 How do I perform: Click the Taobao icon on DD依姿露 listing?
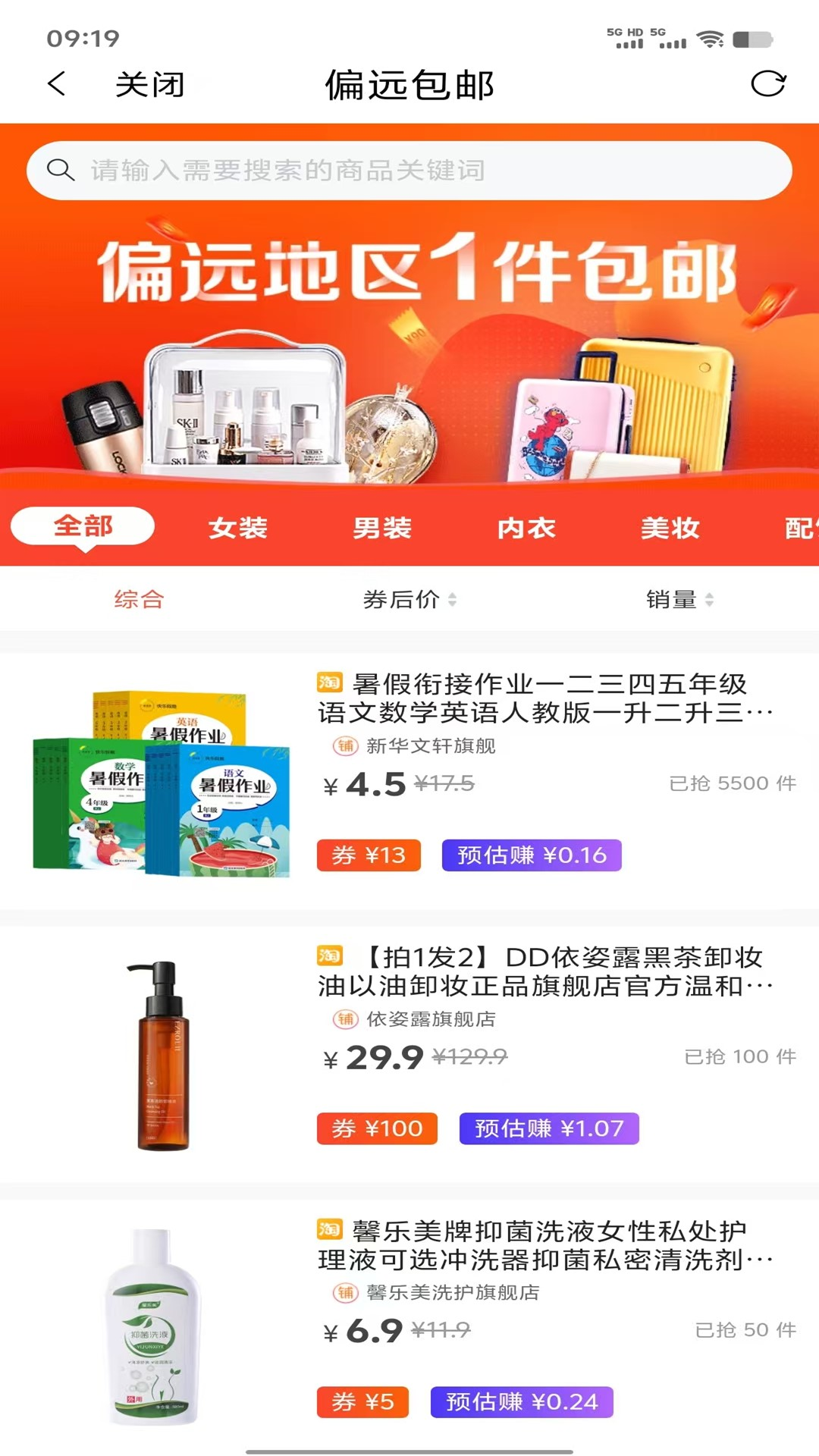pos(329,956)
